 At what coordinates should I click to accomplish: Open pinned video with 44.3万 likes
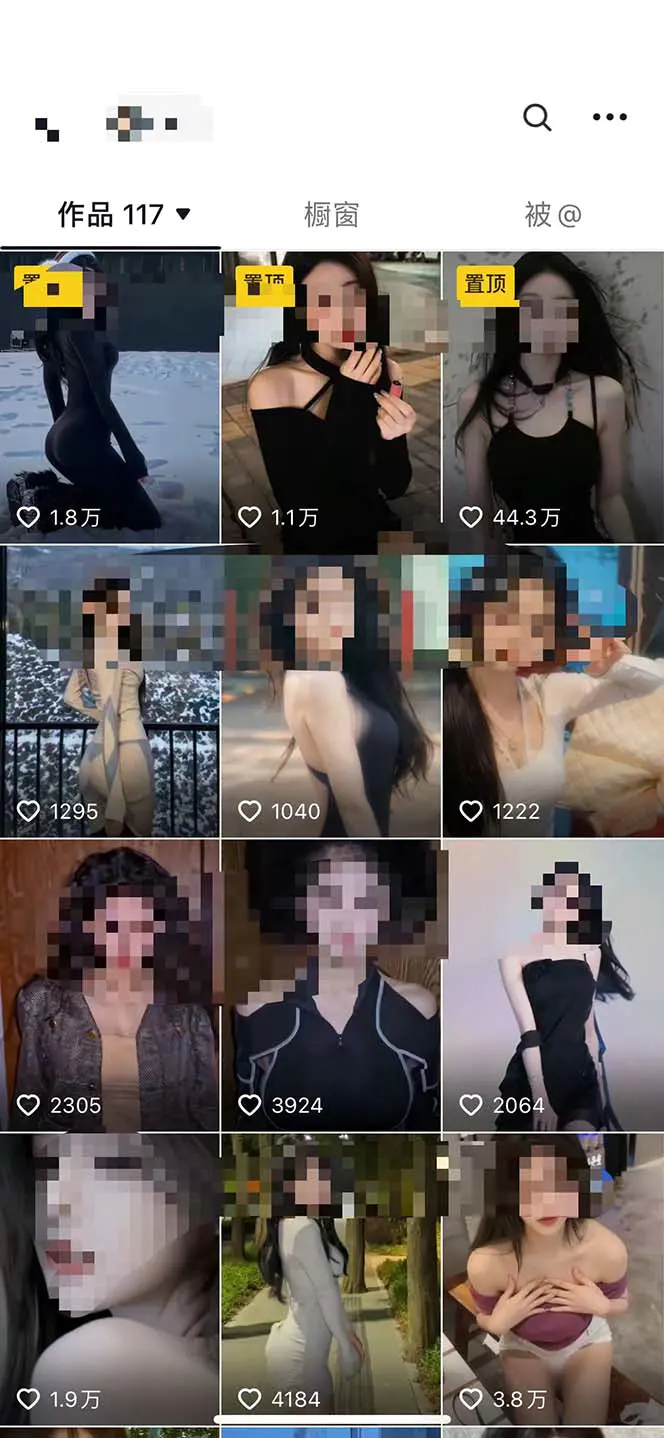point(553,397)
